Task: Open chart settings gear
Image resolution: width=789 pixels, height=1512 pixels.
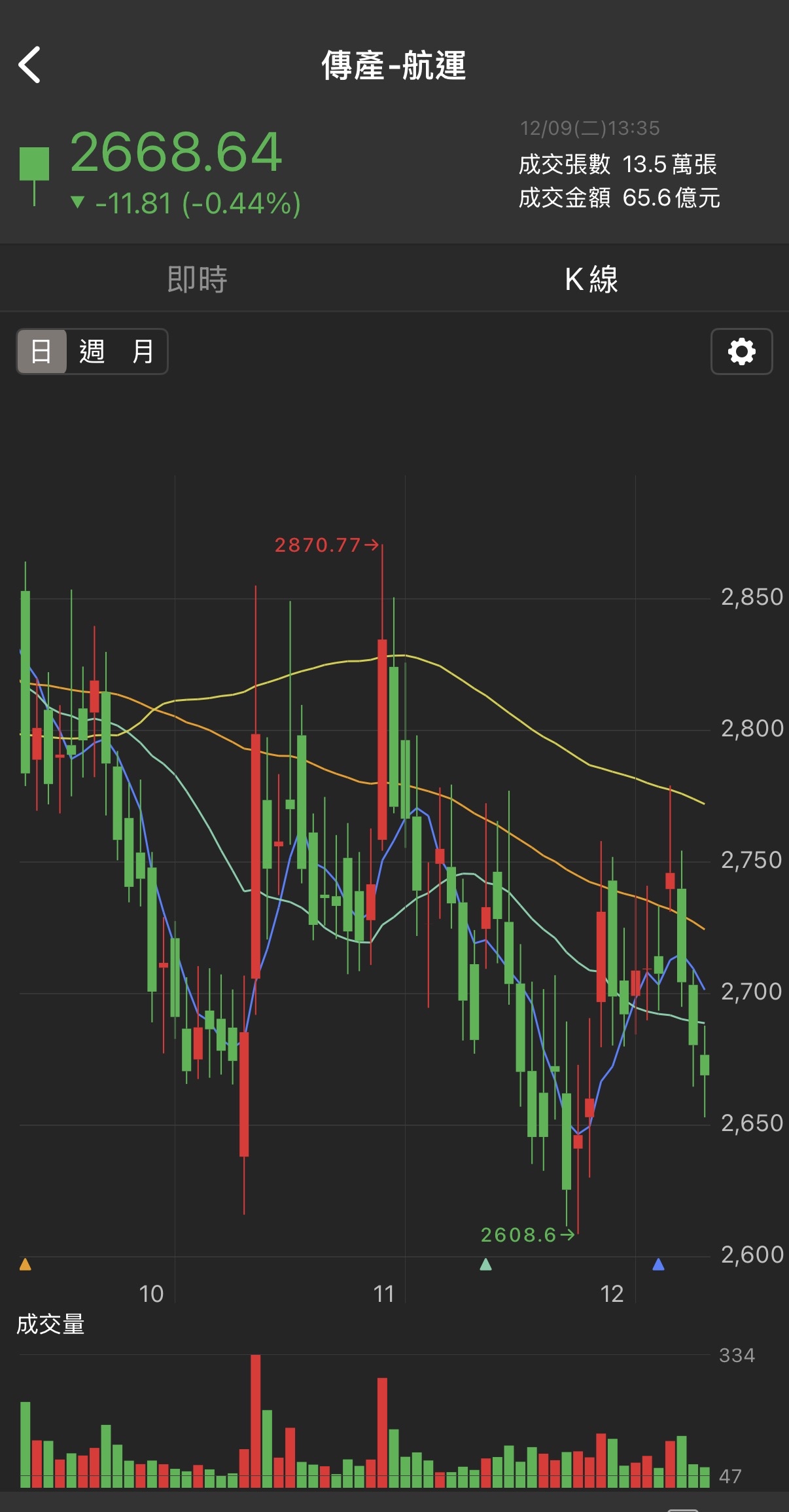Action: point(741,351)
